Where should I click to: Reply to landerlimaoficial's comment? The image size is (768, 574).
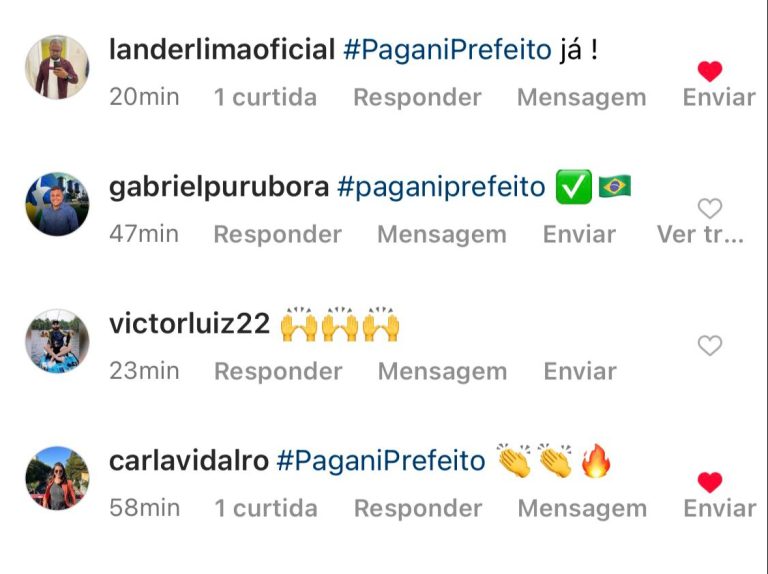point(417,98)
